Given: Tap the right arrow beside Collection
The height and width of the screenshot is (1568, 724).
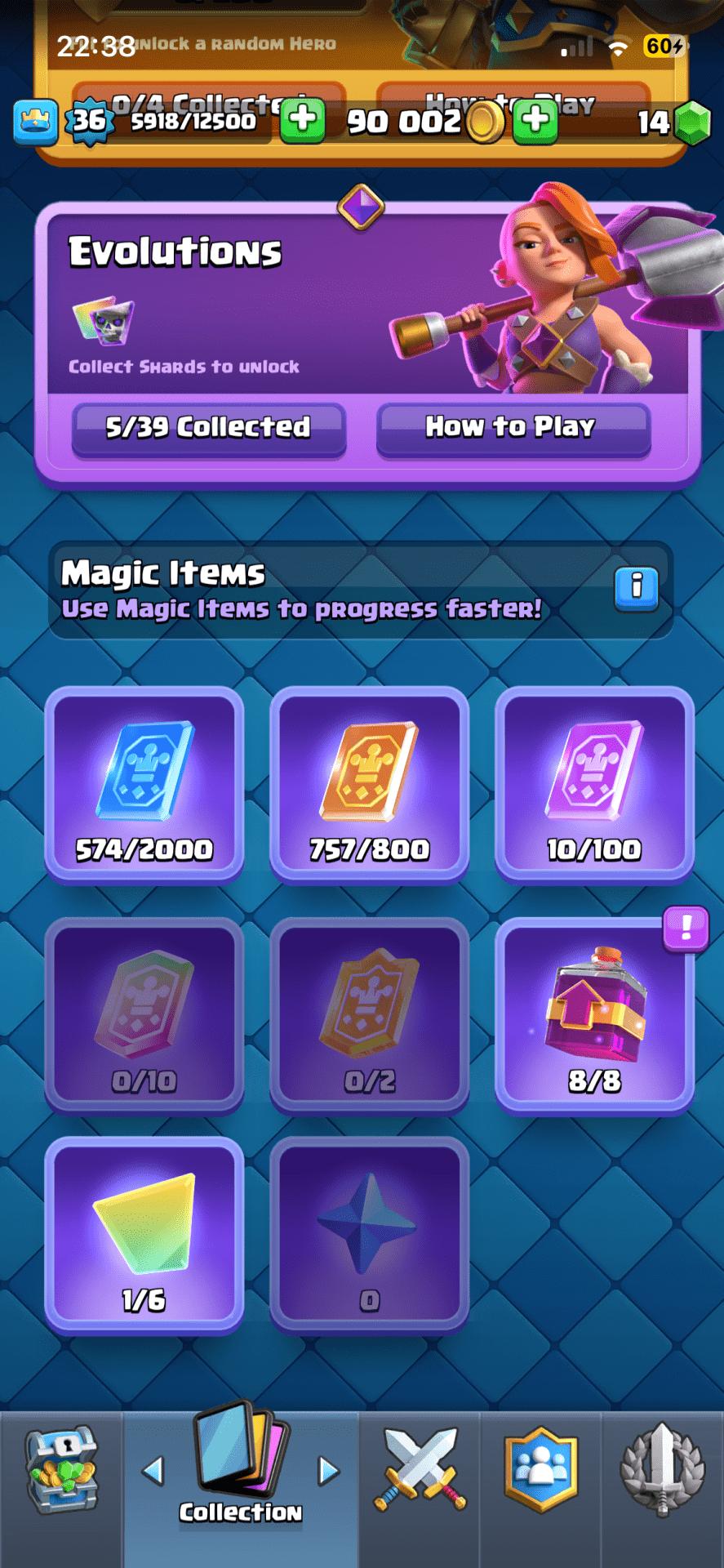Looking at the screenshot, I should 328,1471.
